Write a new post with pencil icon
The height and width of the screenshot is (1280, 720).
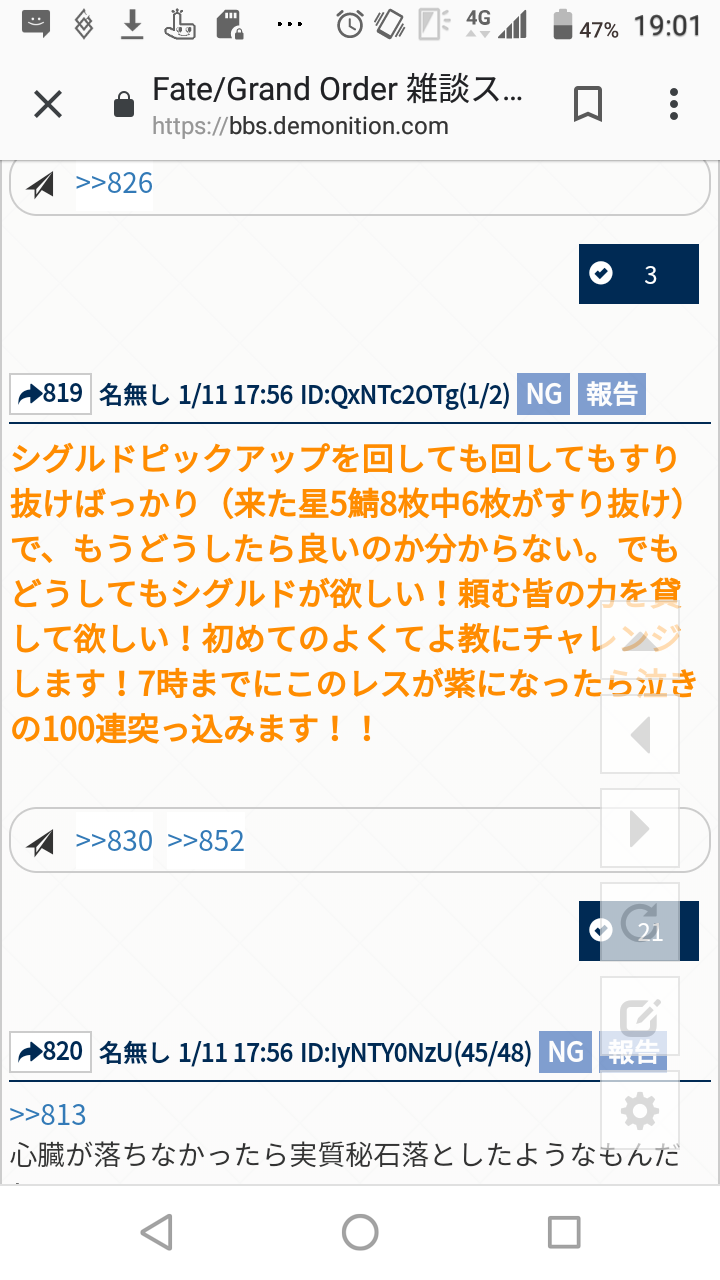click(640, 1017)
